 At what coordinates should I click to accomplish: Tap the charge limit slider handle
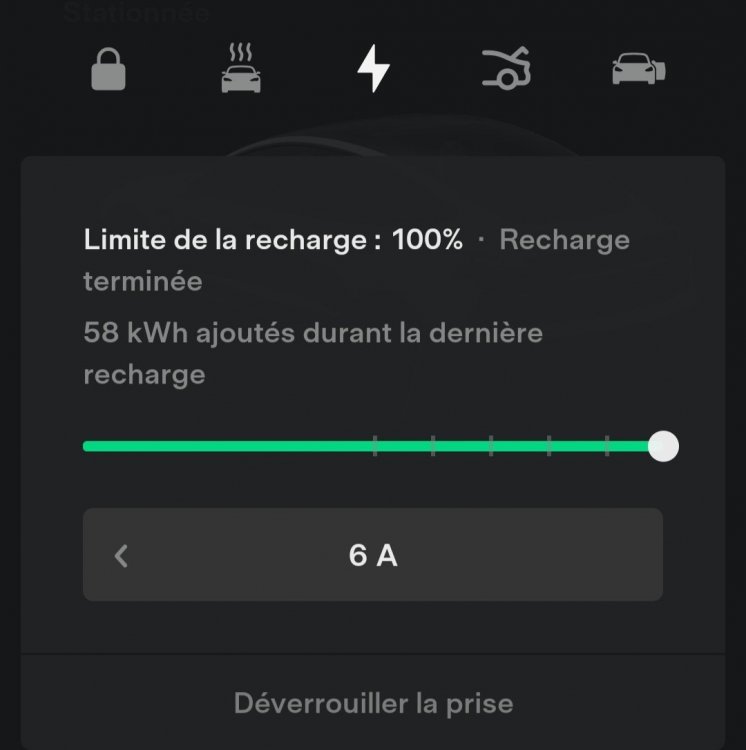point(662,446)
